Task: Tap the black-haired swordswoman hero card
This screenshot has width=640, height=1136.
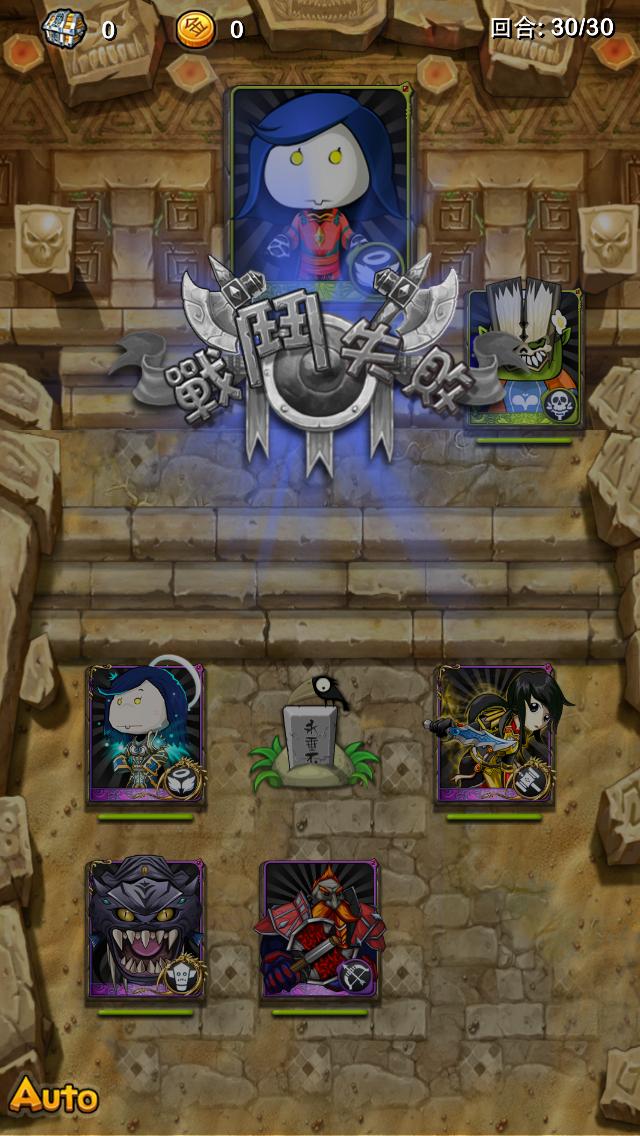Action: point(494,734)
